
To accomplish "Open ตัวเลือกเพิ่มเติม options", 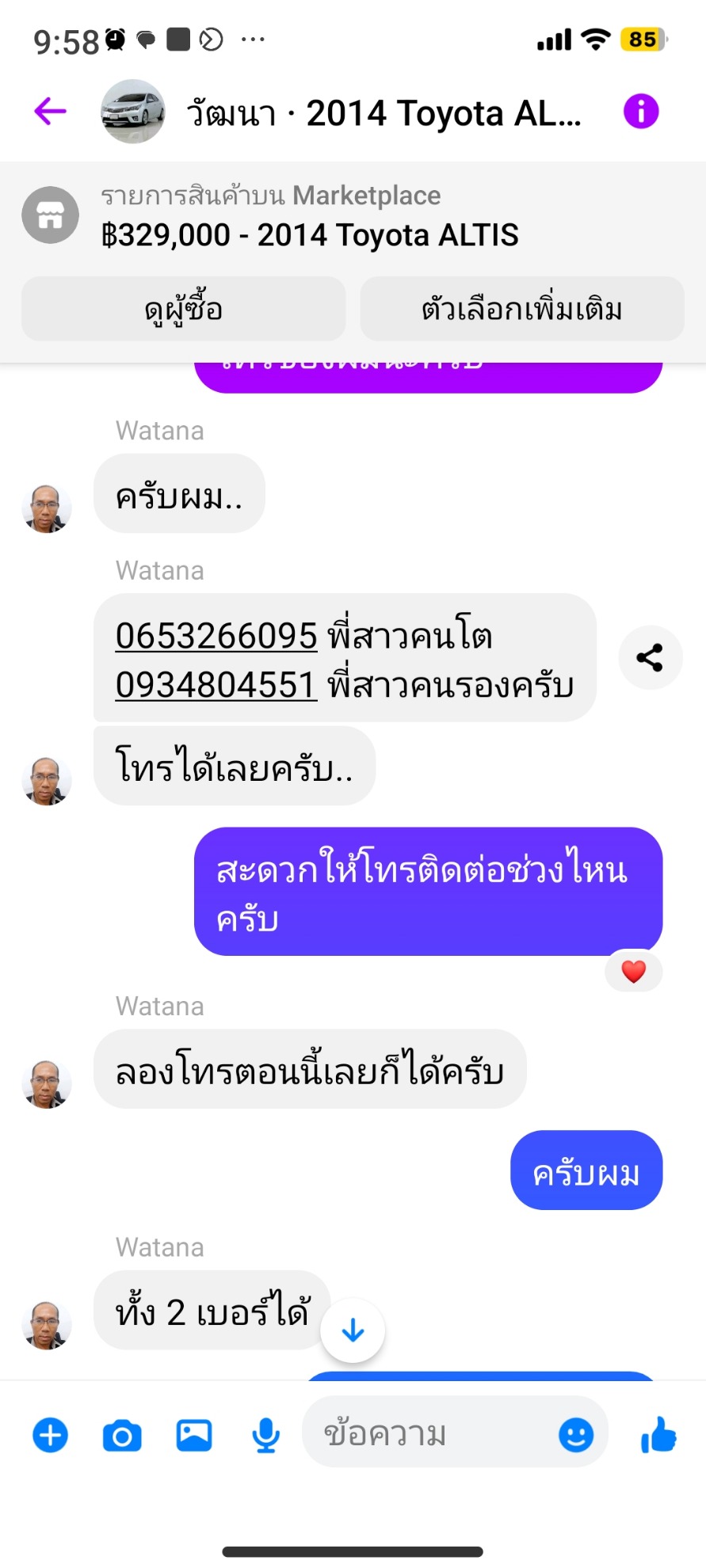I will pos(521,310).
